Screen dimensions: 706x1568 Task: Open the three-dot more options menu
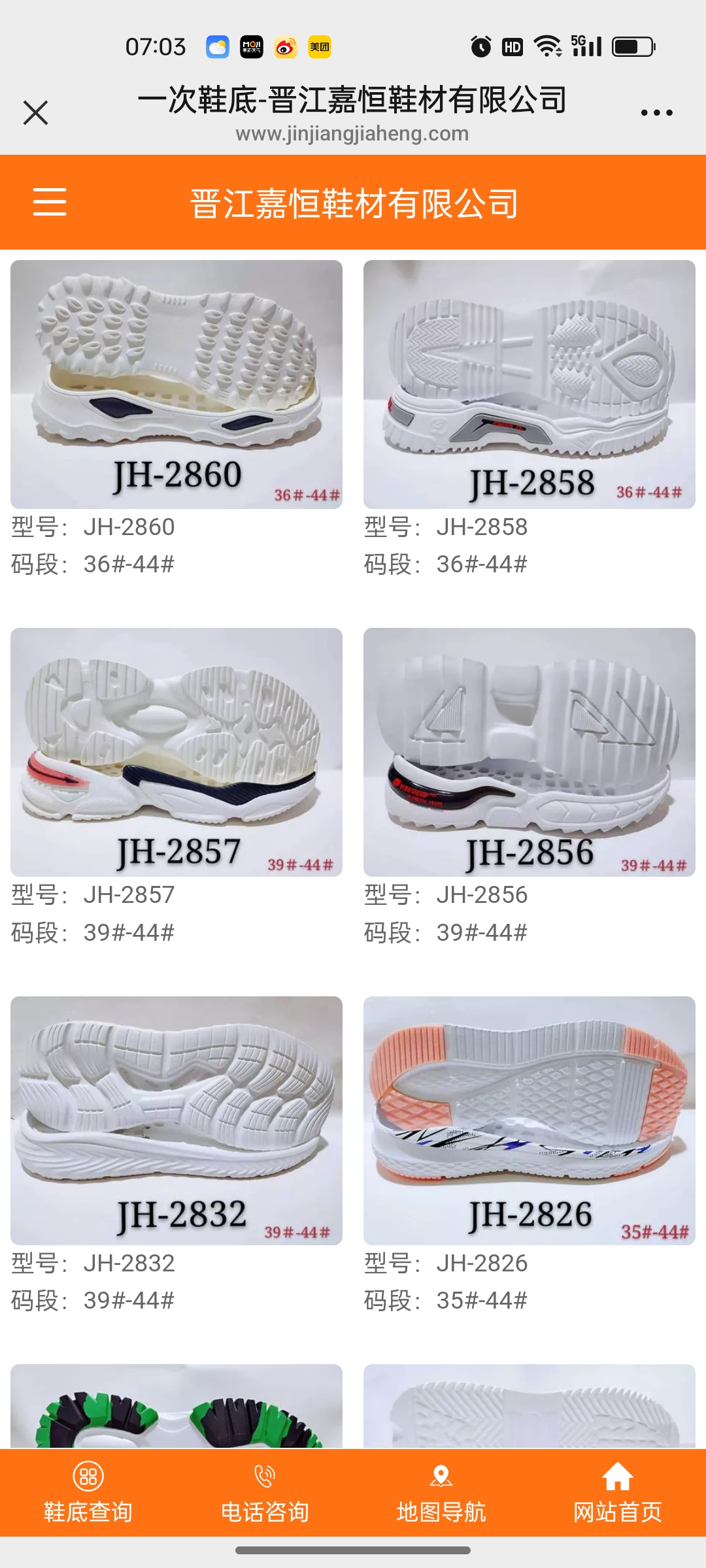point(656,112)
